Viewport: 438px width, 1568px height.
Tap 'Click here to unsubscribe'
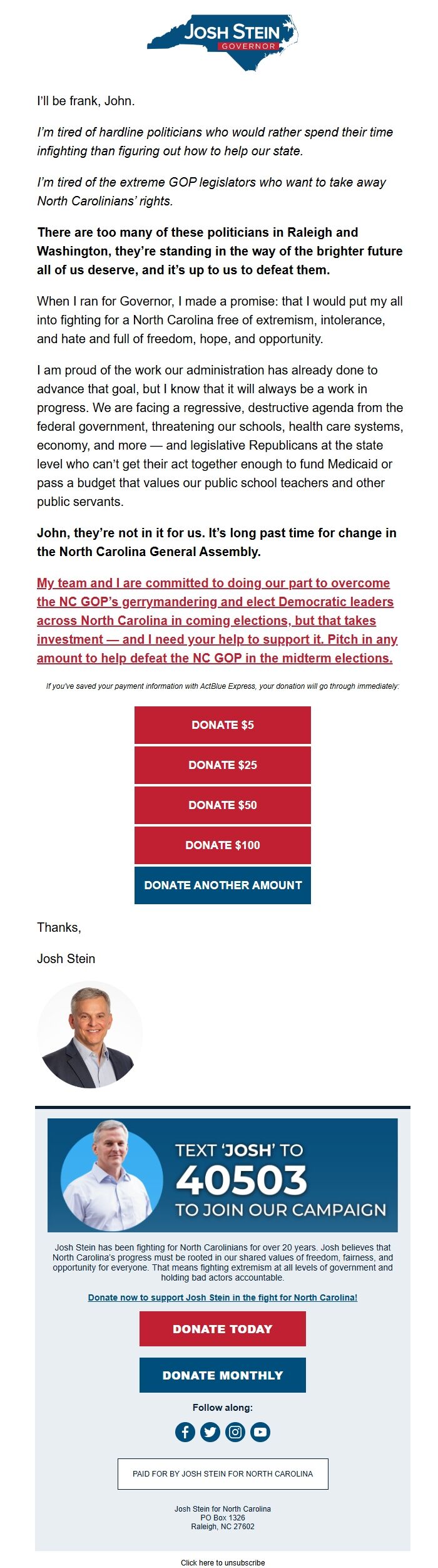[222, 1562]
